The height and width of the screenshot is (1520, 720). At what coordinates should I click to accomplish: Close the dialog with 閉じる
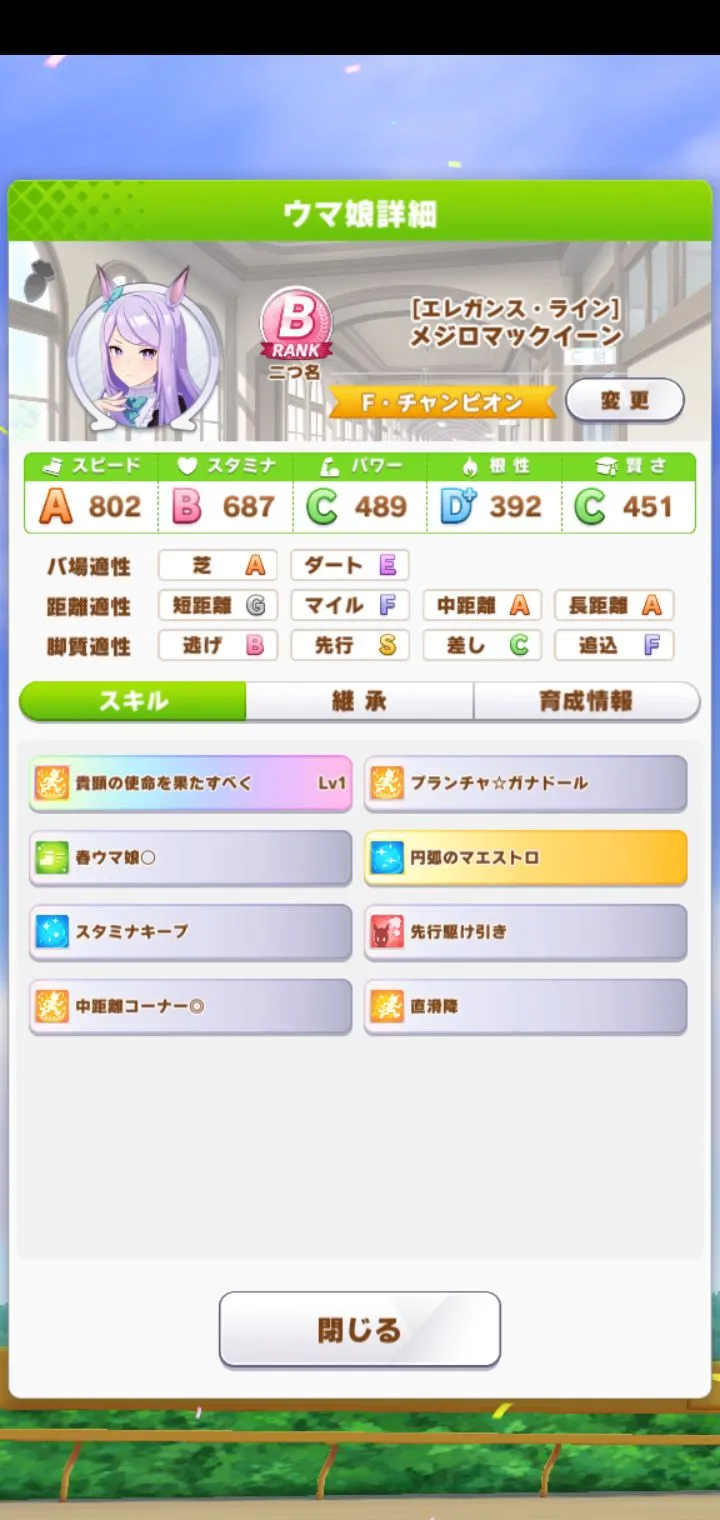point(359,1329)
